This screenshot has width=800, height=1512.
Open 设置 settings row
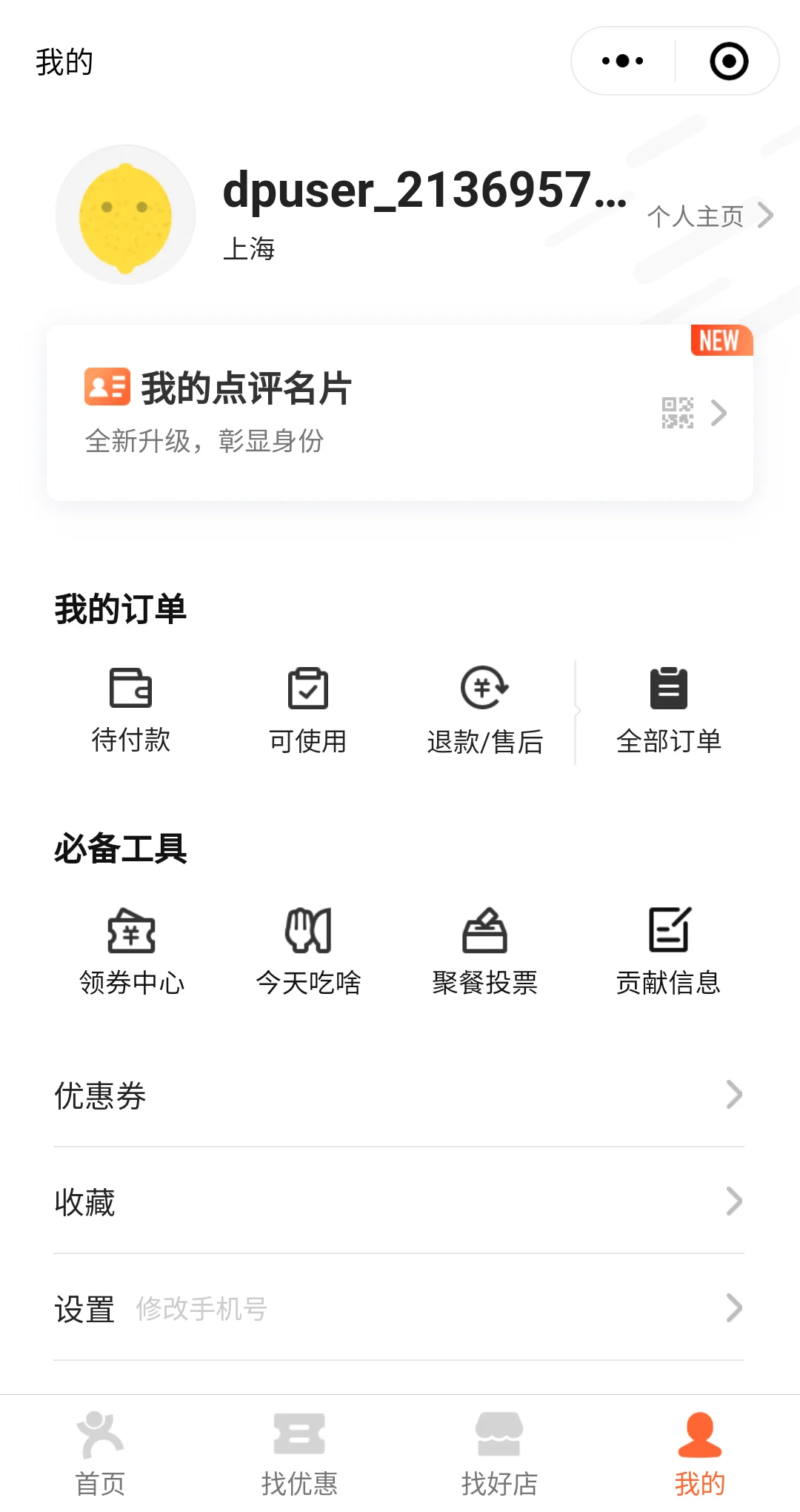[x=399, y=1308]
